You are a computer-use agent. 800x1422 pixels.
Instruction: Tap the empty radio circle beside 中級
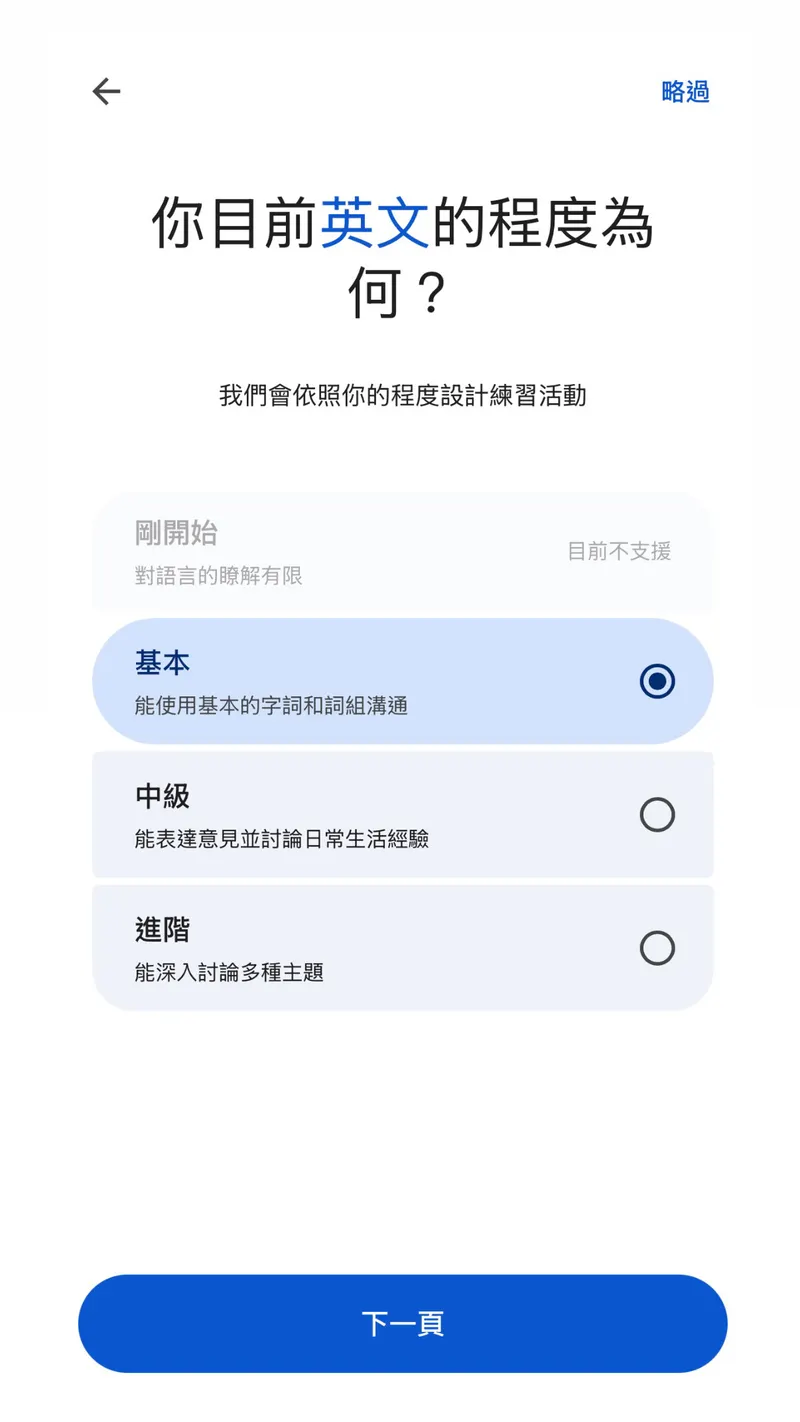657,815
